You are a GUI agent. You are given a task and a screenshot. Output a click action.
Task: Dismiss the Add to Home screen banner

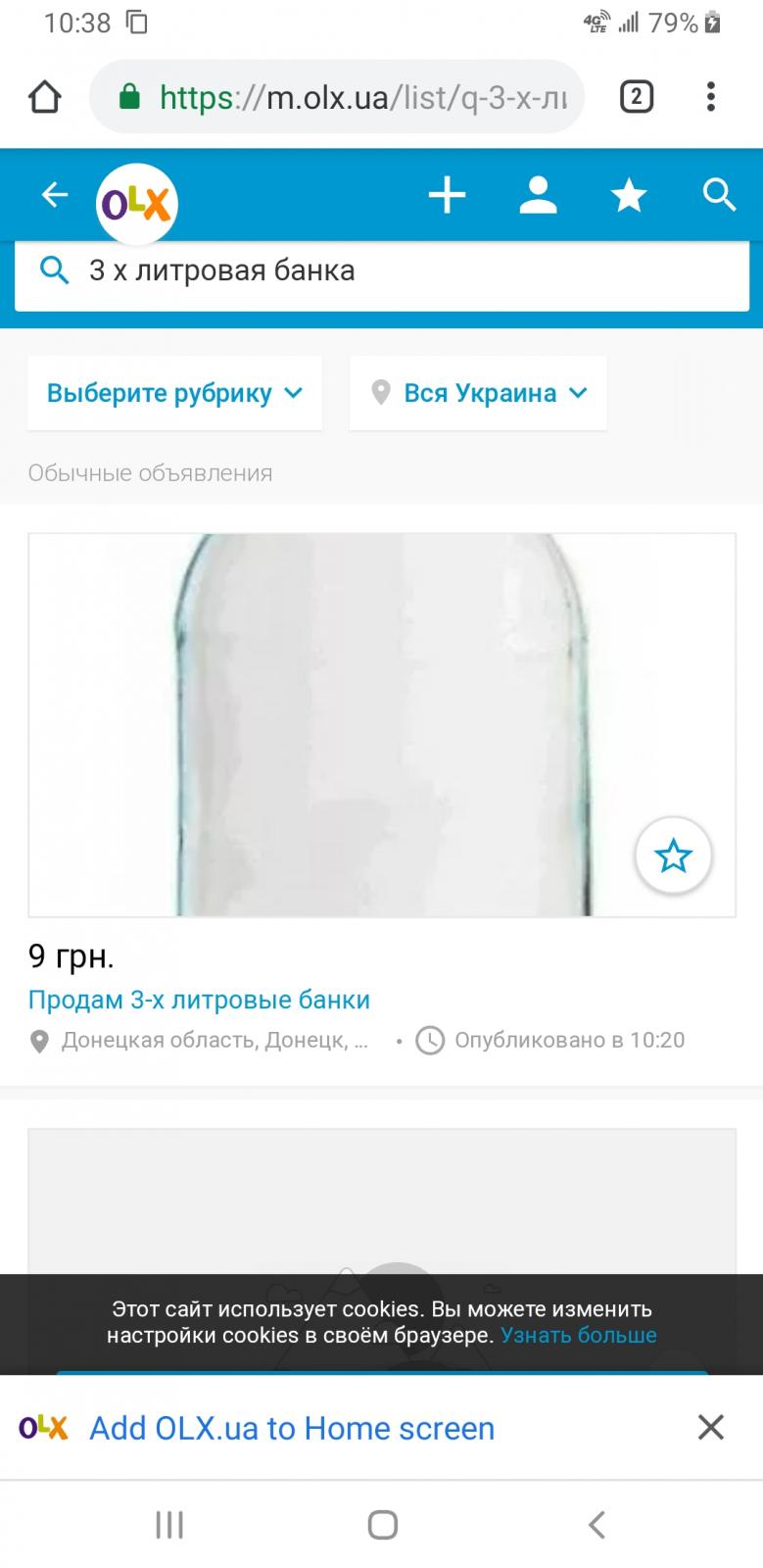tap(711, 1427)
